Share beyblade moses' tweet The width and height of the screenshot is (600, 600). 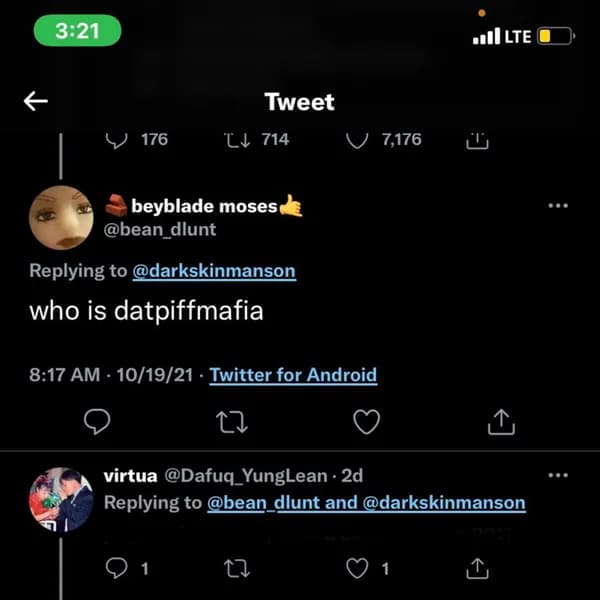501,422
